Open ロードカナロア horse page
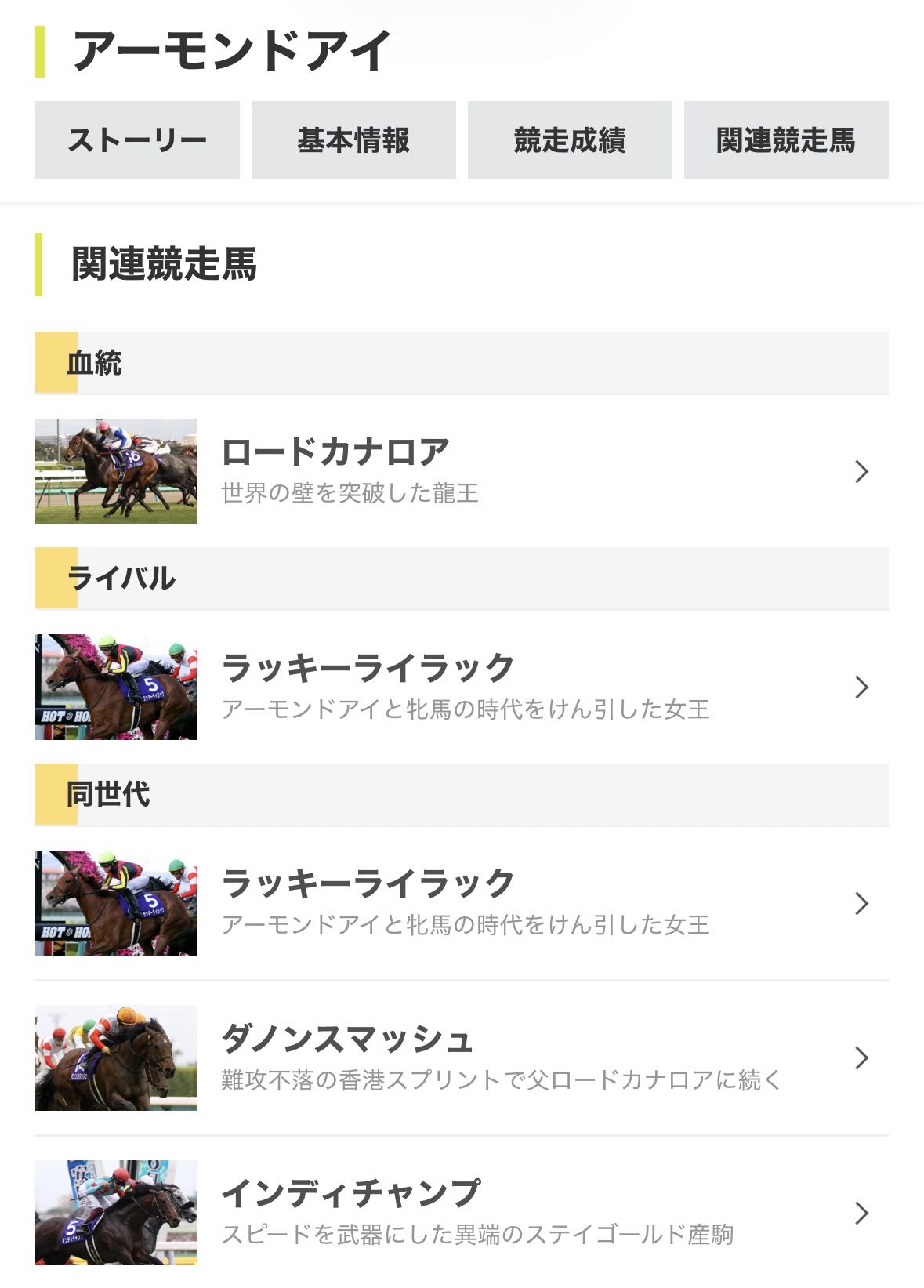The image size is (924, 1288). pos(462,471)
